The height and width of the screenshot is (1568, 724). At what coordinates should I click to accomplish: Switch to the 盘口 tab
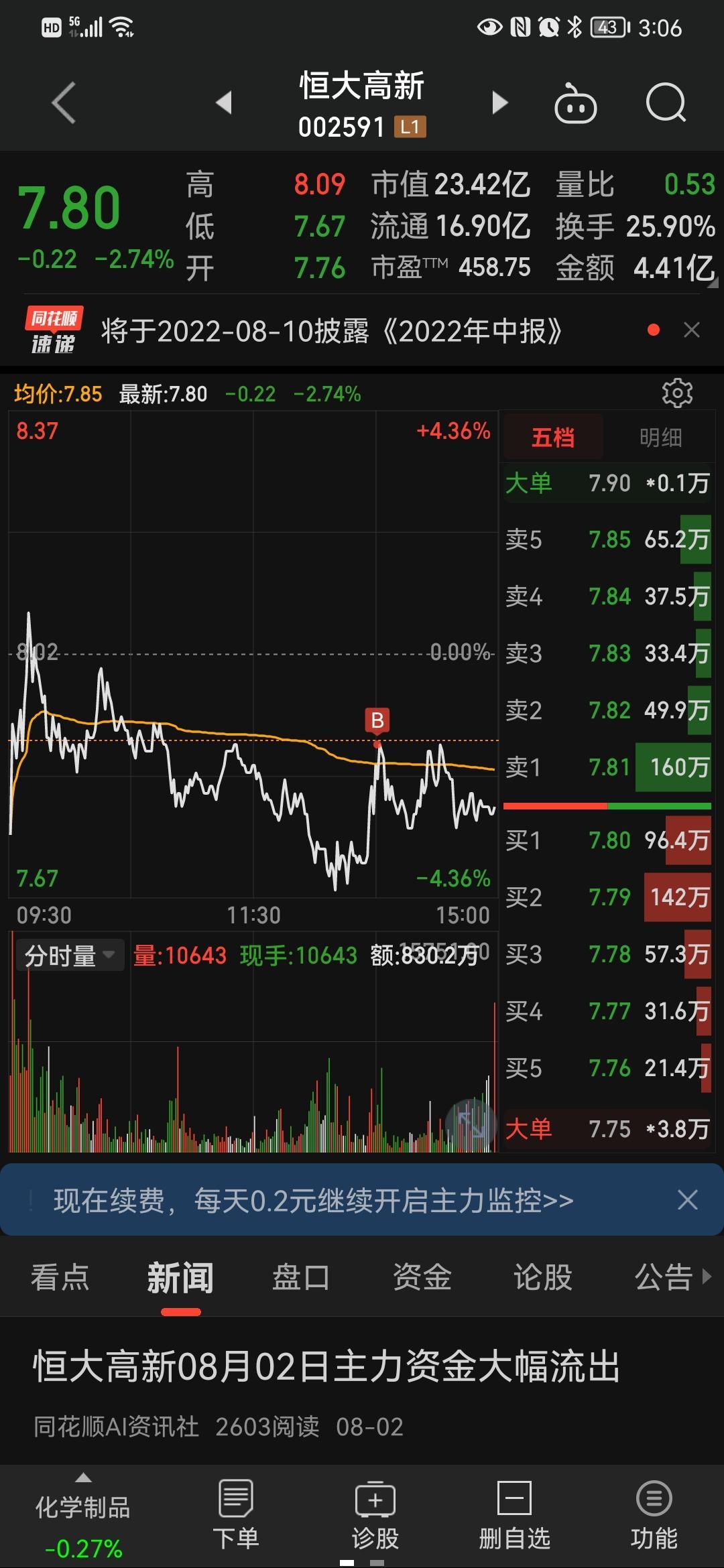coord(301,1277)
